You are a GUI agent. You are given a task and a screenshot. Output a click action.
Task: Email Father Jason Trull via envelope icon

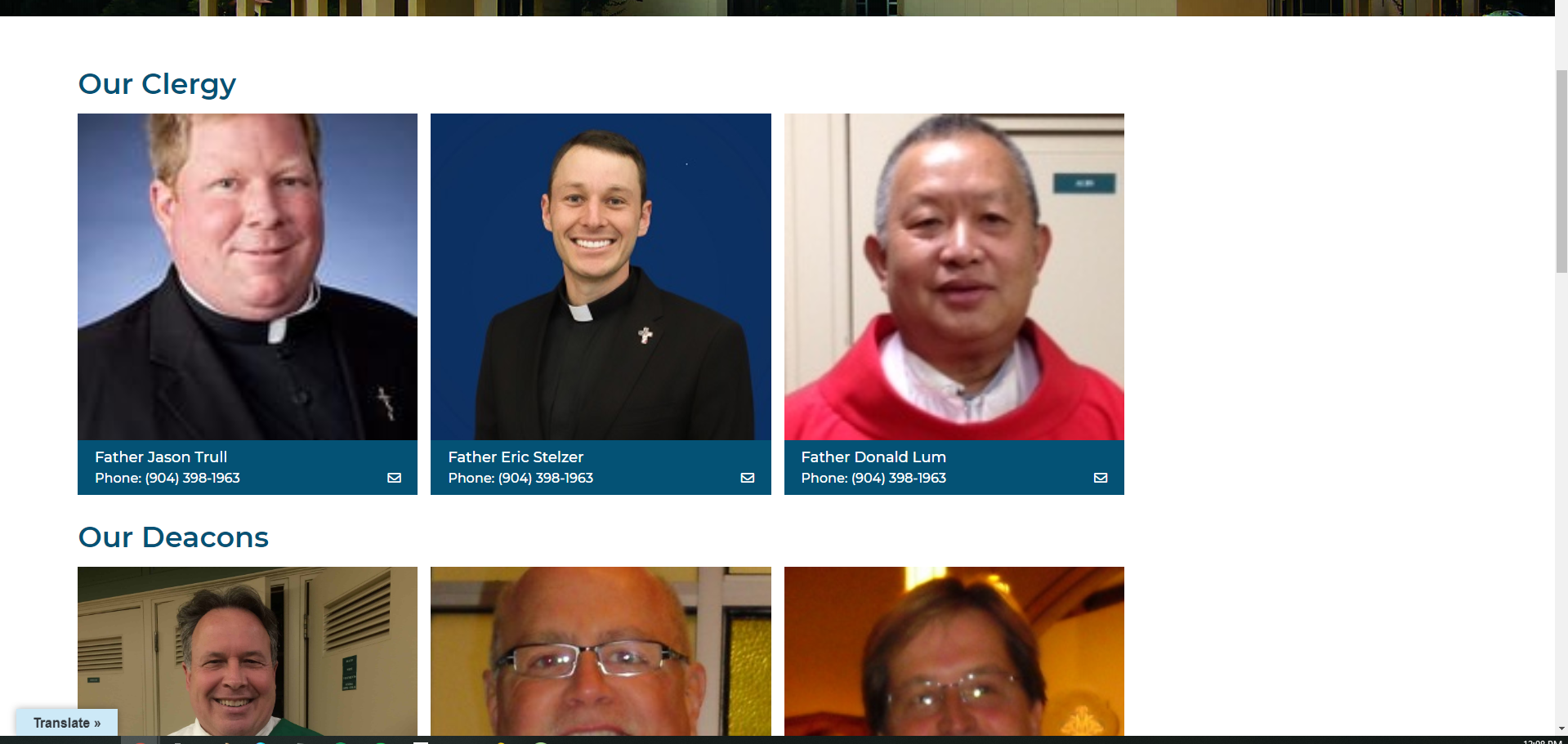point(394,478)
